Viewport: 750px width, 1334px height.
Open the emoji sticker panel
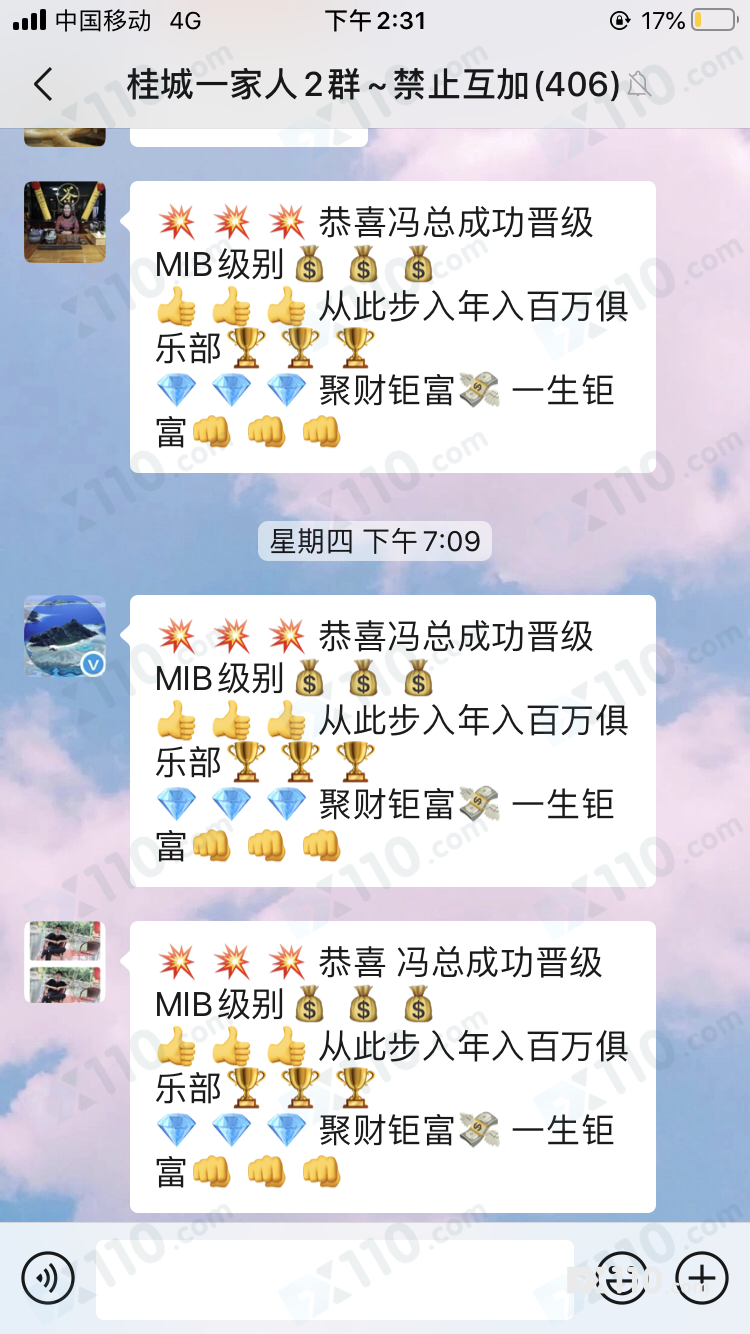(x=622, y=1278)
